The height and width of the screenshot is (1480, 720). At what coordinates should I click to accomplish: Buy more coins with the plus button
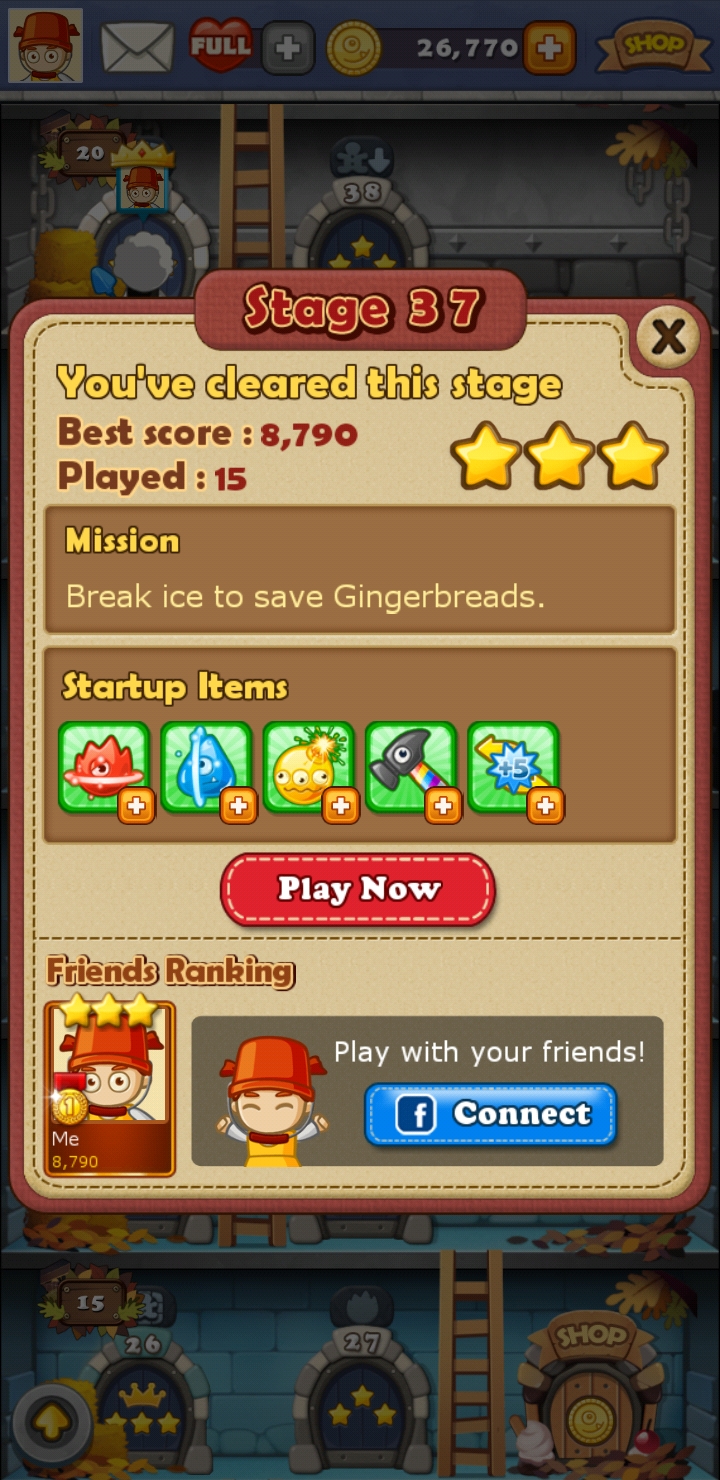[x=549, y=48]
